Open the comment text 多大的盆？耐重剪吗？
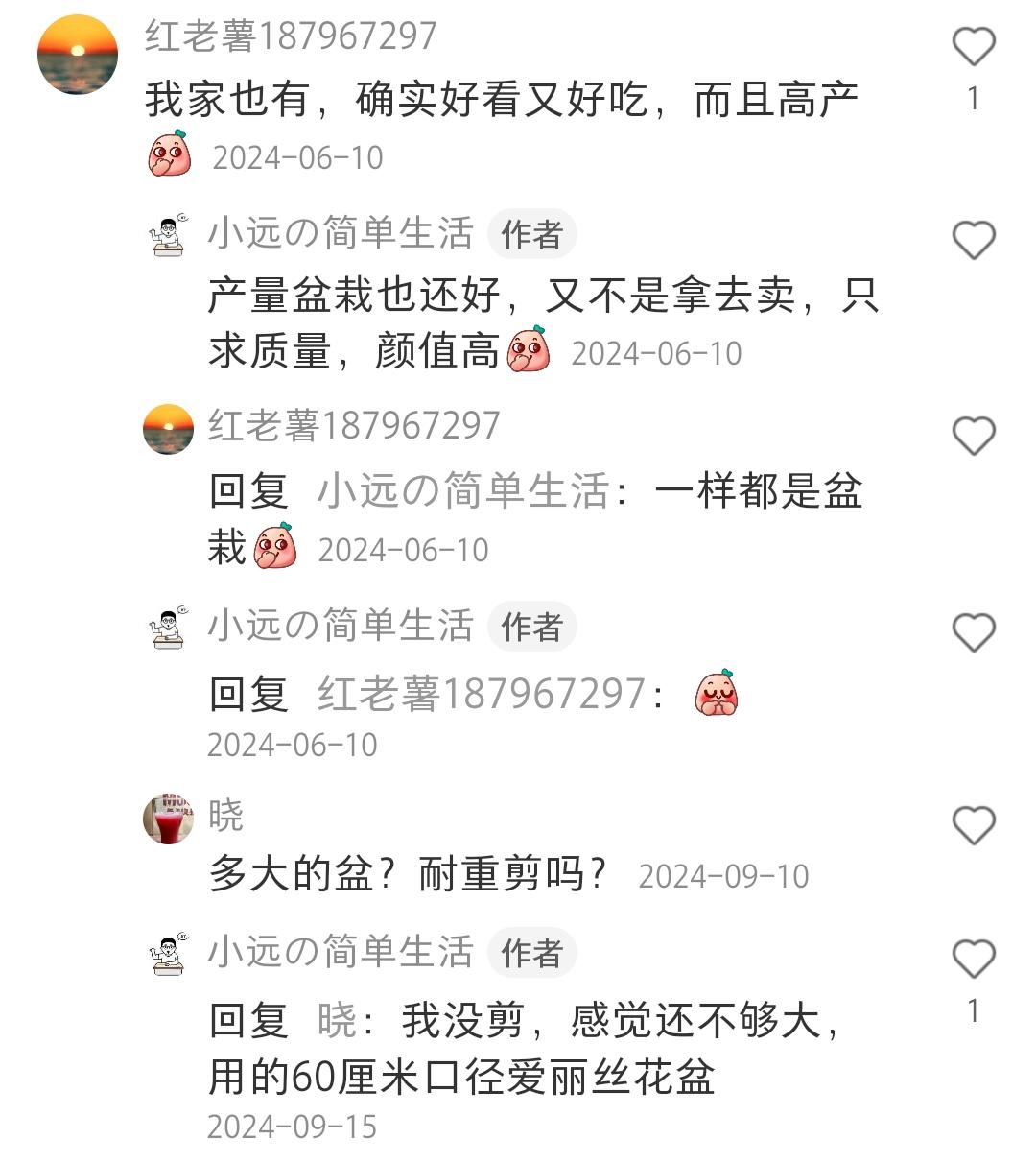Viewport: 1036px width, 1163px height. coord(403,875)
